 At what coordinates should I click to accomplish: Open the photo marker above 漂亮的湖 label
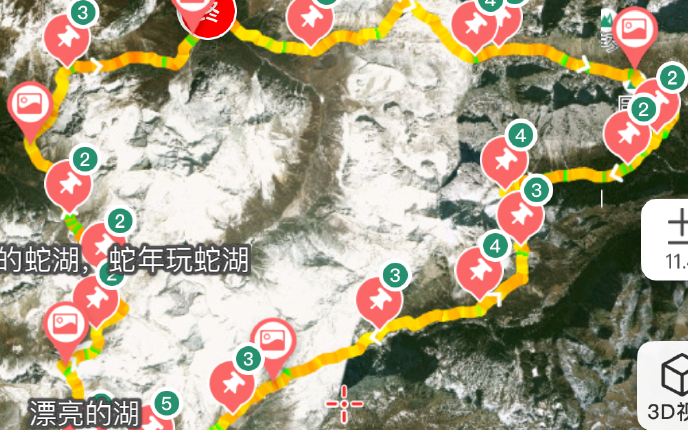coord(68,327)
